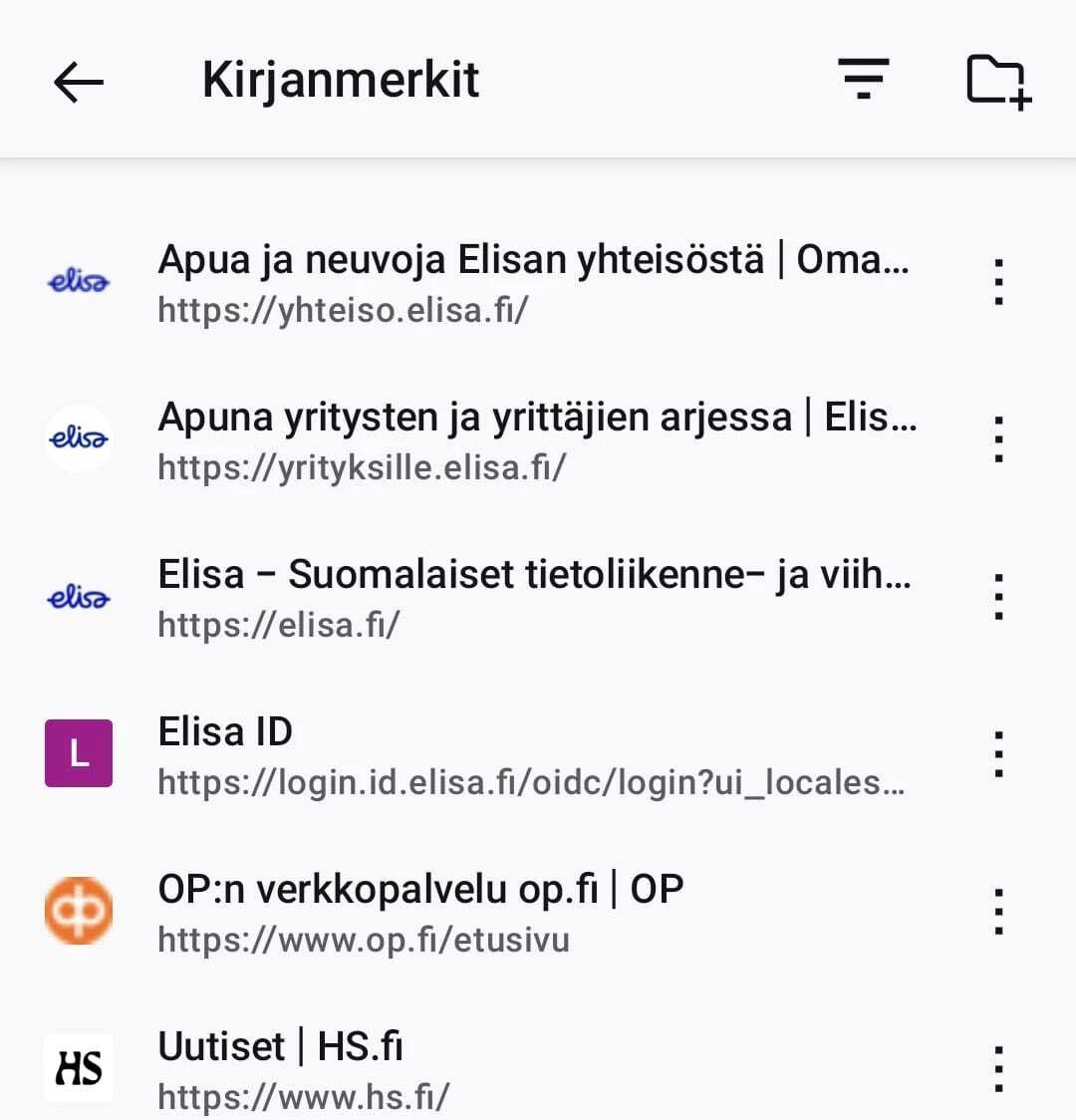Open options for the op.fi bookmark
1076x1120 pixels.
point(998,913)
